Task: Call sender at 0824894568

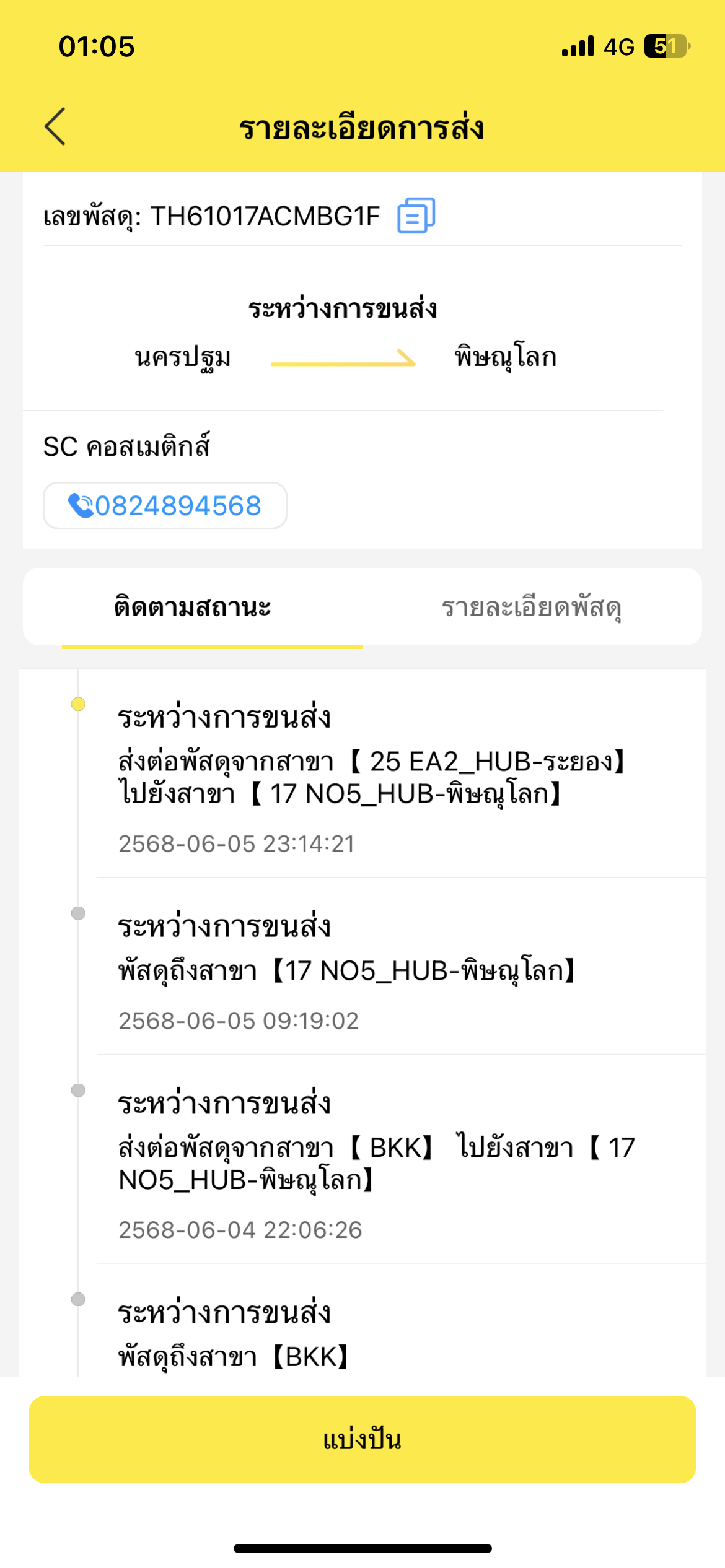Action: tap(165, 505)
